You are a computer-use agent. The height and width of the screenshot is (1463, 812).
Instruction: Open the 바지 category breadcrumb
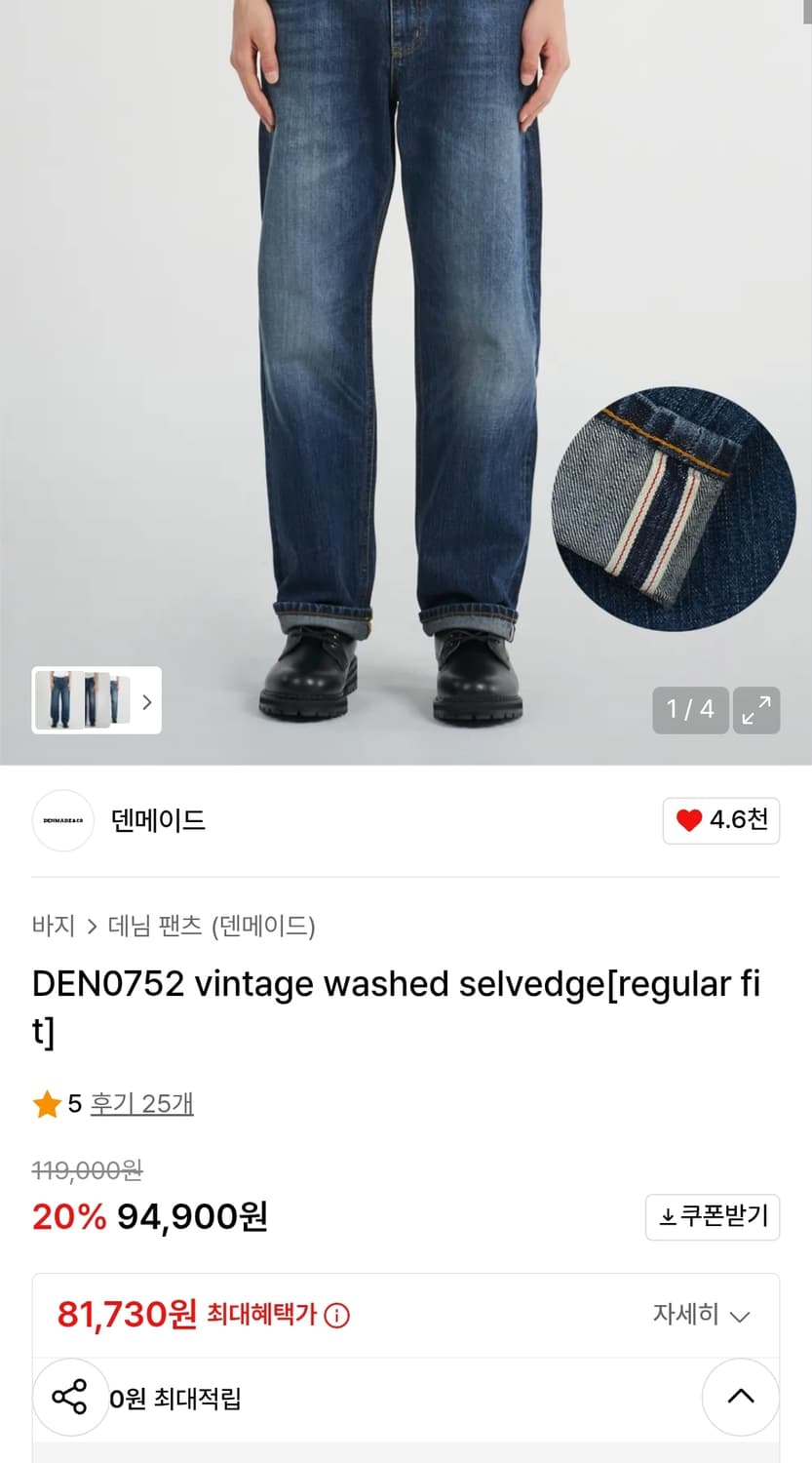click(x=53, y=928)
